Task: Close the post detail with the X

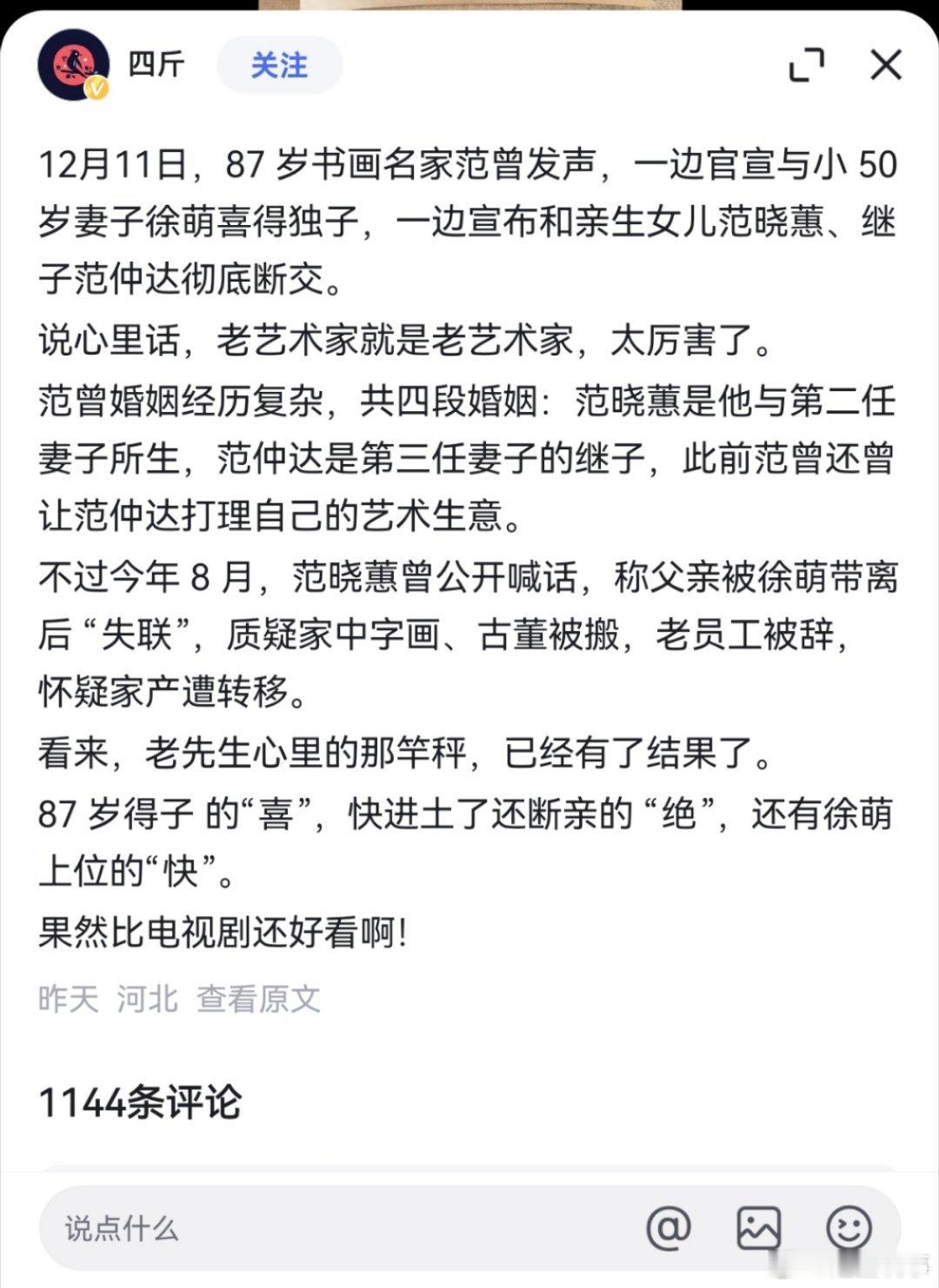Action: [885, 63]
